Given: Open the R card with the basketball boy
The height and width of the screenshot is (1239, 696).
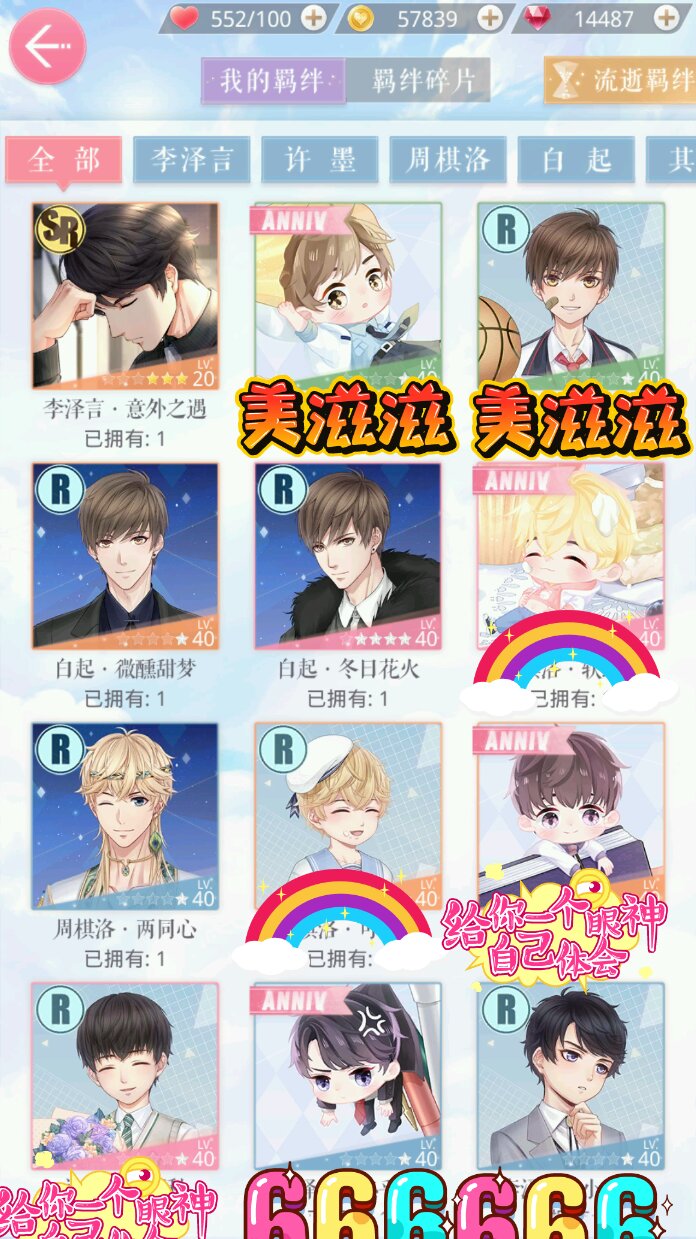Looking at the screenshot, I should pyautogui.click(x=571, y=296).
